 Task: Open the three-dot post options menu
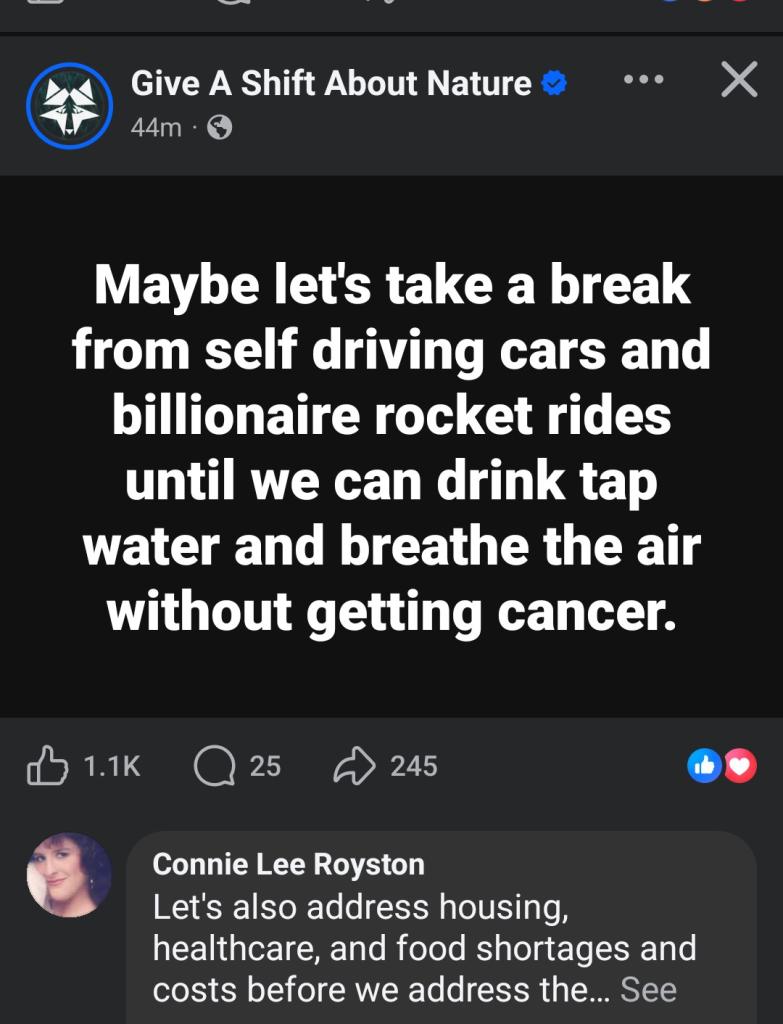[643, 79]
